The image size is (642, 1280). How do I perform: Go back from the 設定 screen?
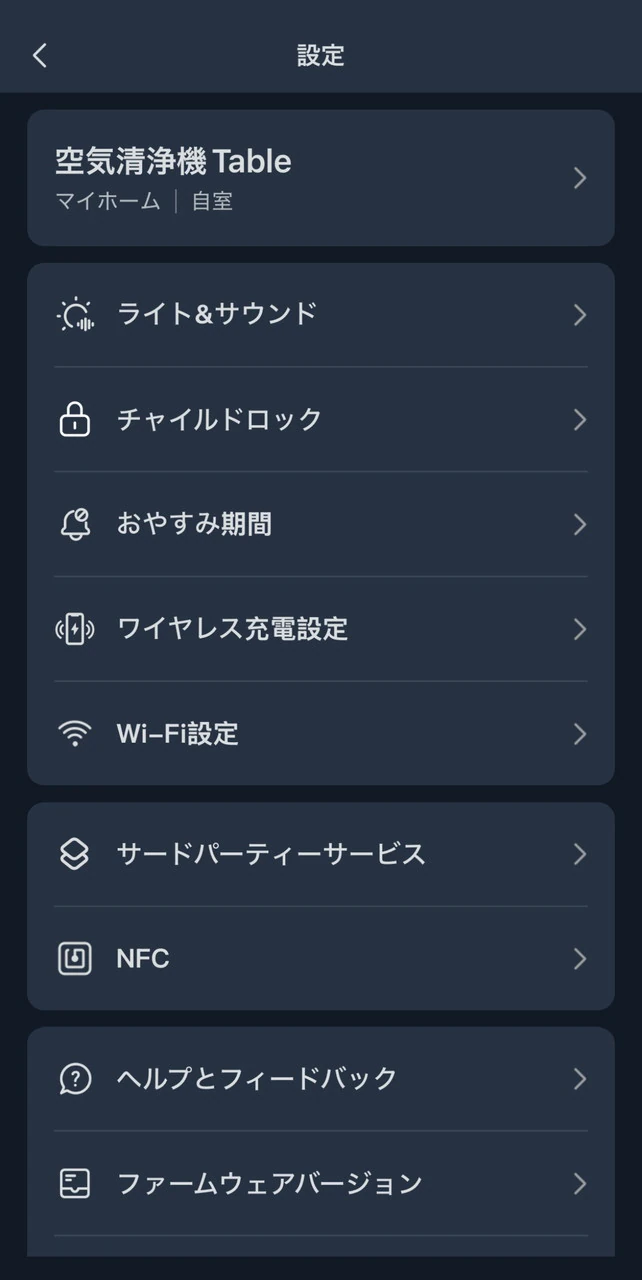point(40,56)
